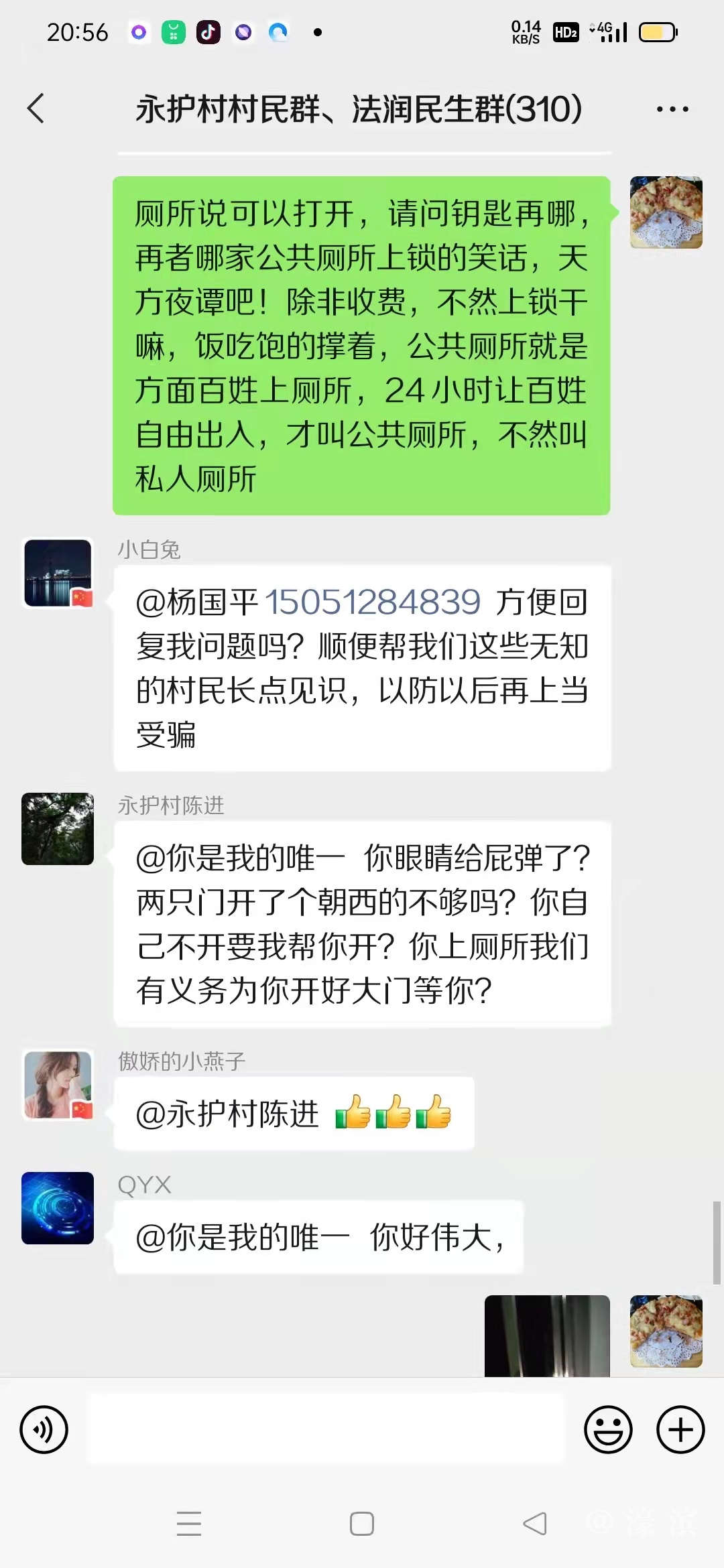This screenshot has width=724, height=1568.
Task: Go back to the chat list
Action: pyautogui.click(x=36, y=109)
